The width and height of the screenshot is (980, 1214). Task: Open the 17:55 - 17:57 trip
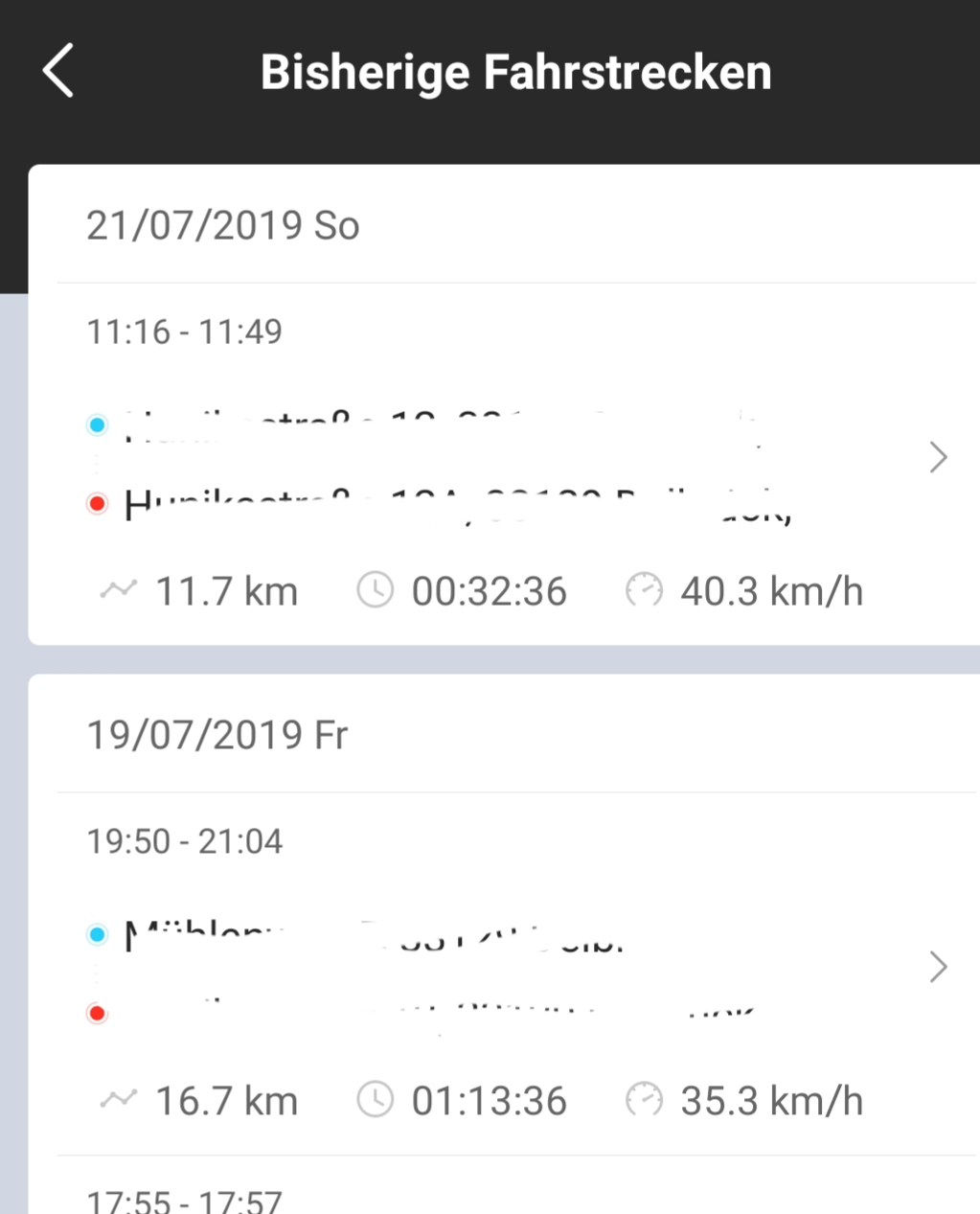[185, 1200]
